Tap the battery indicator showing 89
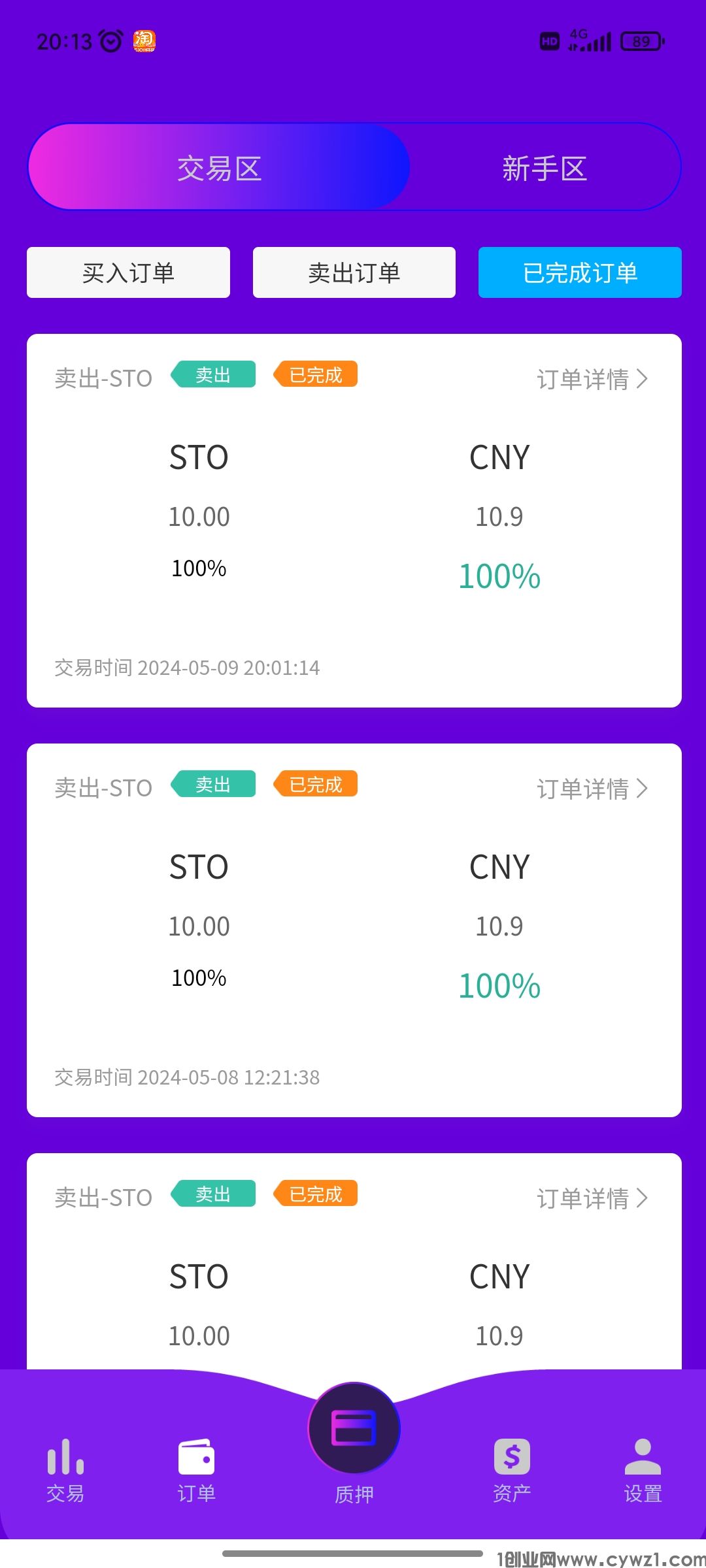 (x=641, y=41)
